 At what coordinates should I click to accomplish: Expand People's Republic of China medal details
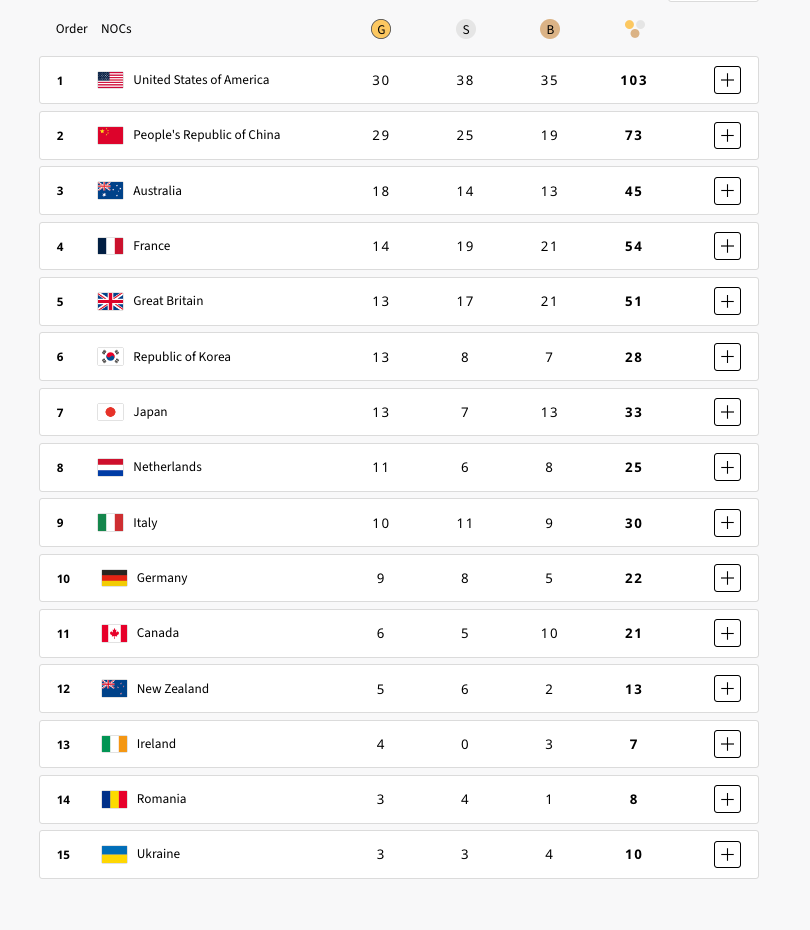click(727, 135)
